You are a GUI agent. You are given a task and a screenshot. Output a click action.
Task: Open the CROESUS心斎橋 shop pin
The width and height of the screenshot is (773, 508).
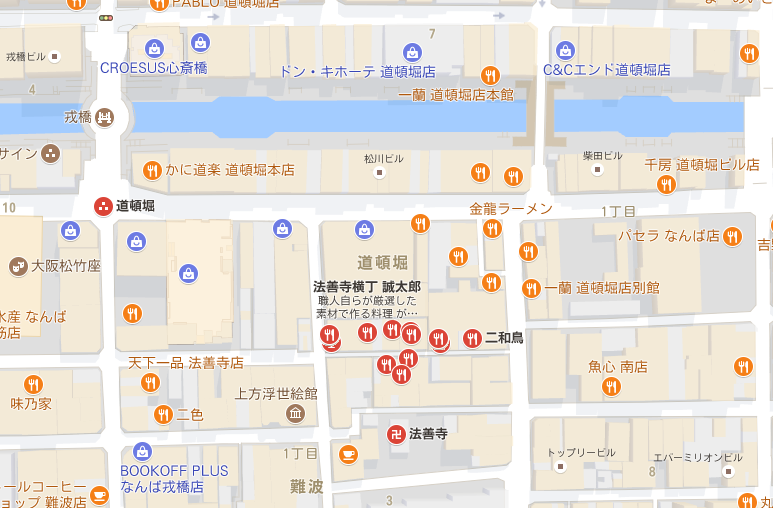[155, 47]
